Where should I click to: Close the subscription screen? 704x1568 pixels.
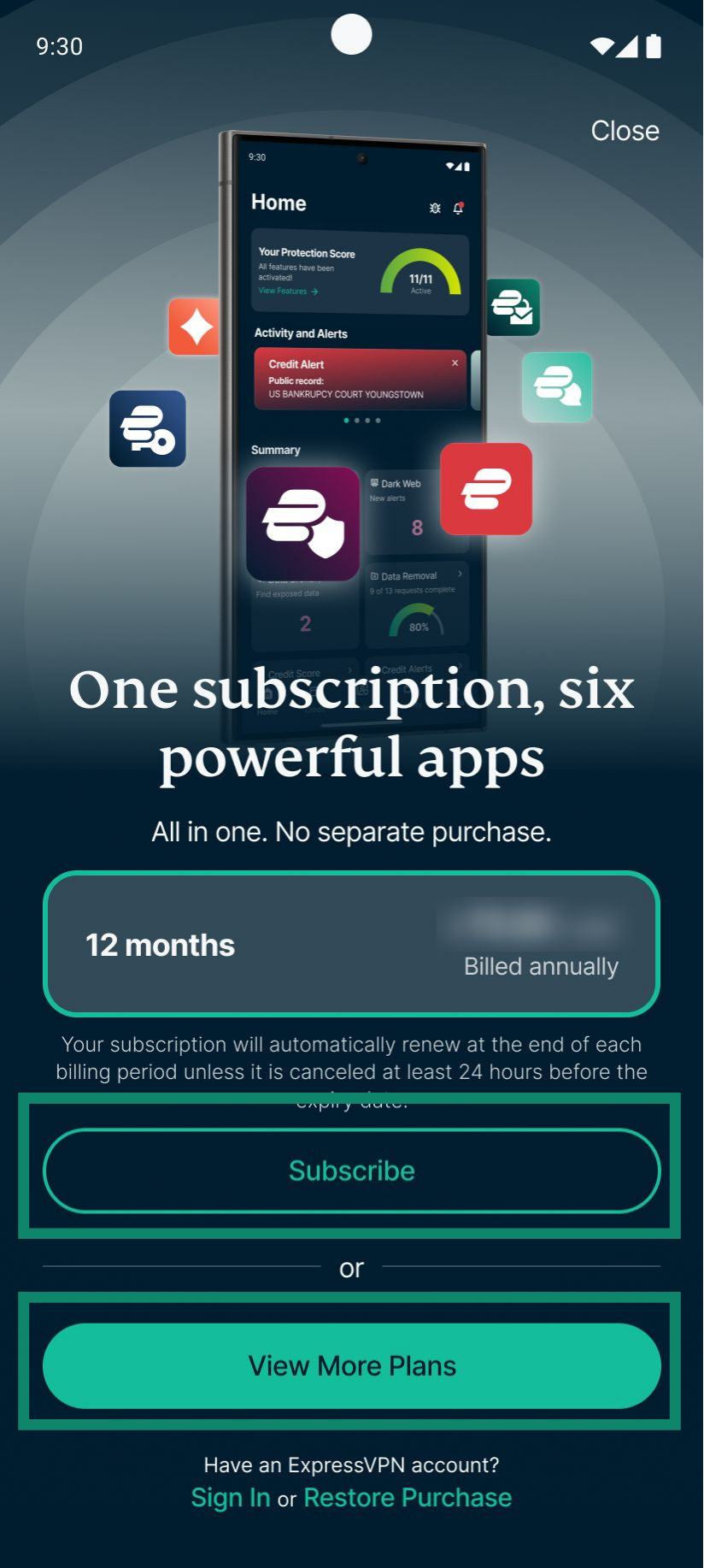[x=625, y=131]
